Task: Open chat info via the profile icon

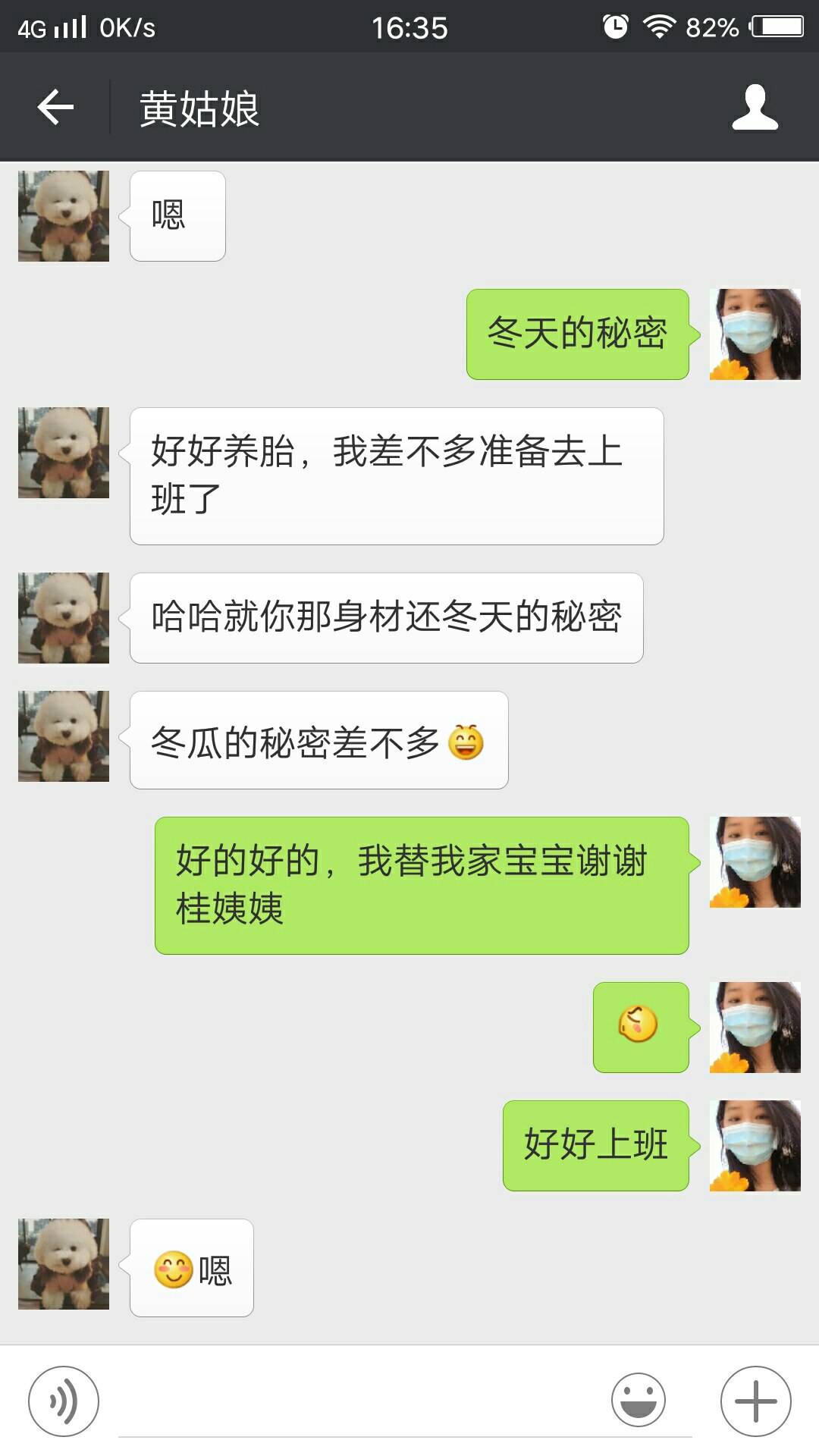Action: click(755, 107)
